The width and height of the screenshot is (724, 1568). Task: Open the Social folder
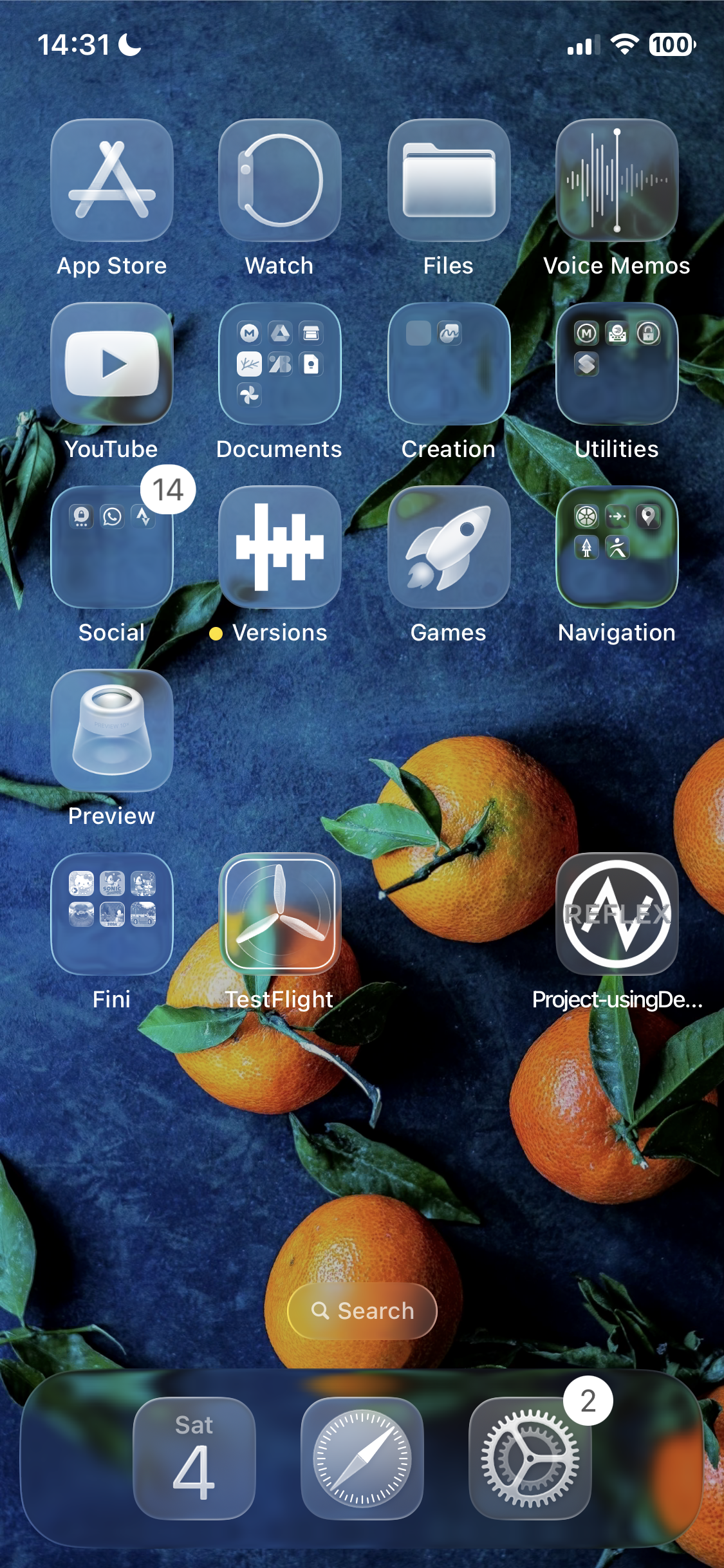112,547
